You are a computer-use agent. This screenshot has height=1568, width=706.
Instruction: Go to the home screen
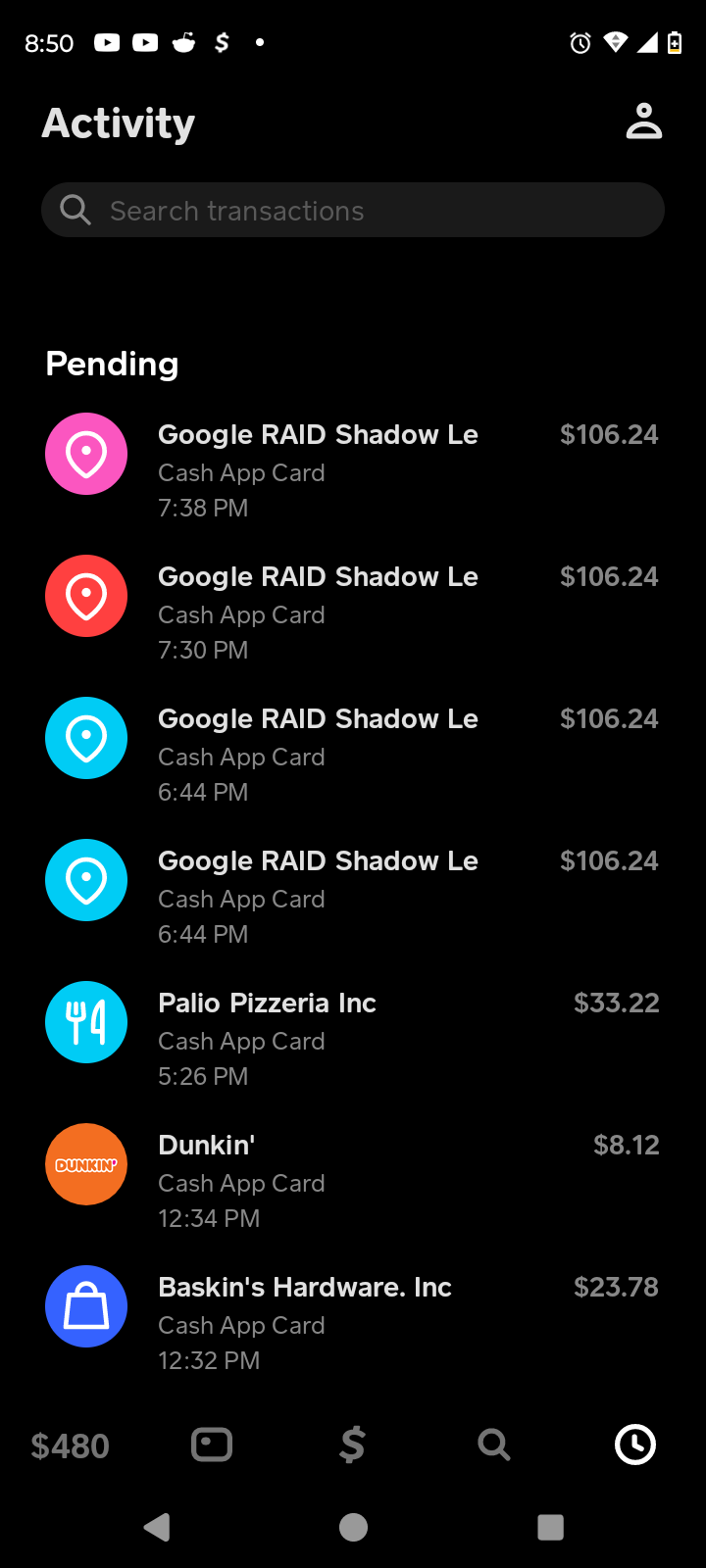tap(353, 1527)
